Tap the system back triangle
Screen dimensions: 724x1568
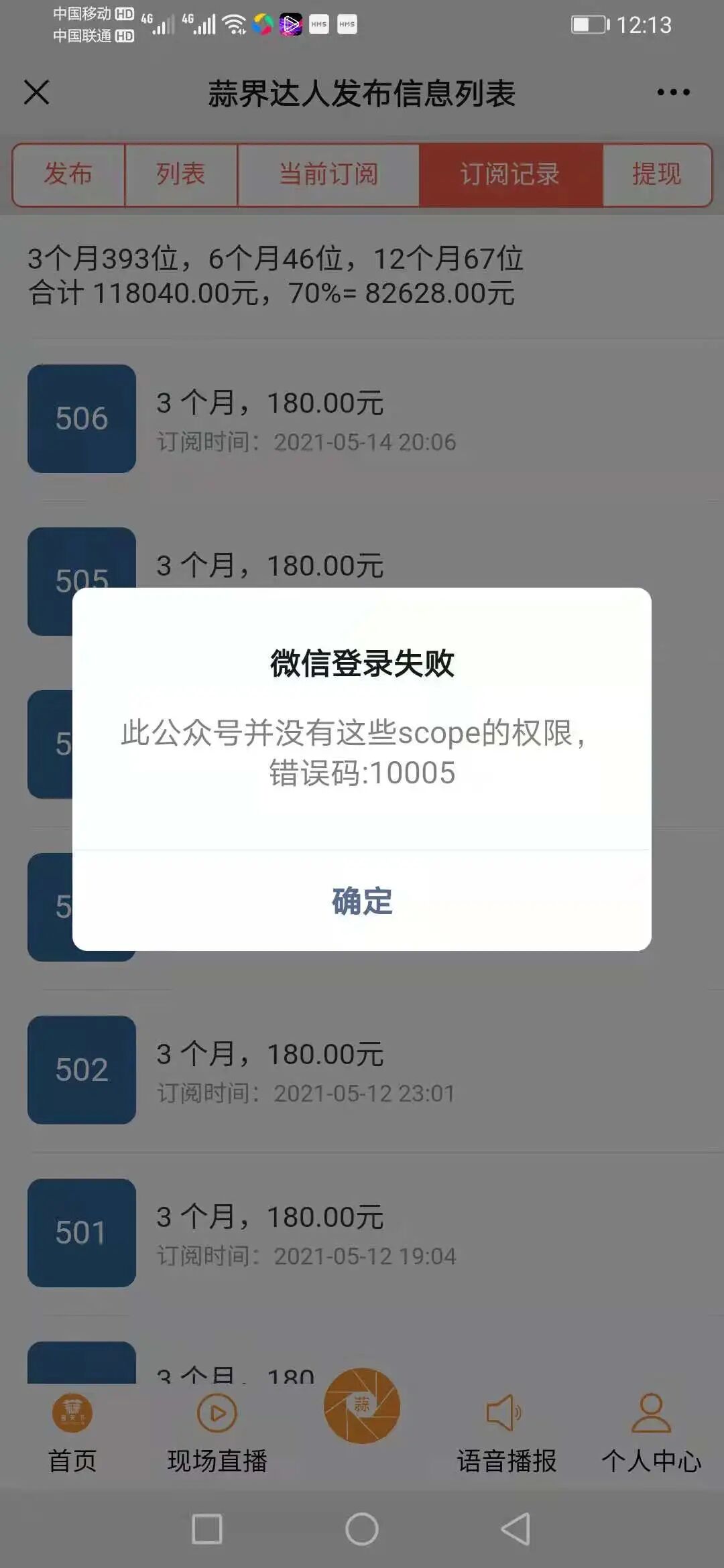pyautogui.click(x=516, y=1529)
